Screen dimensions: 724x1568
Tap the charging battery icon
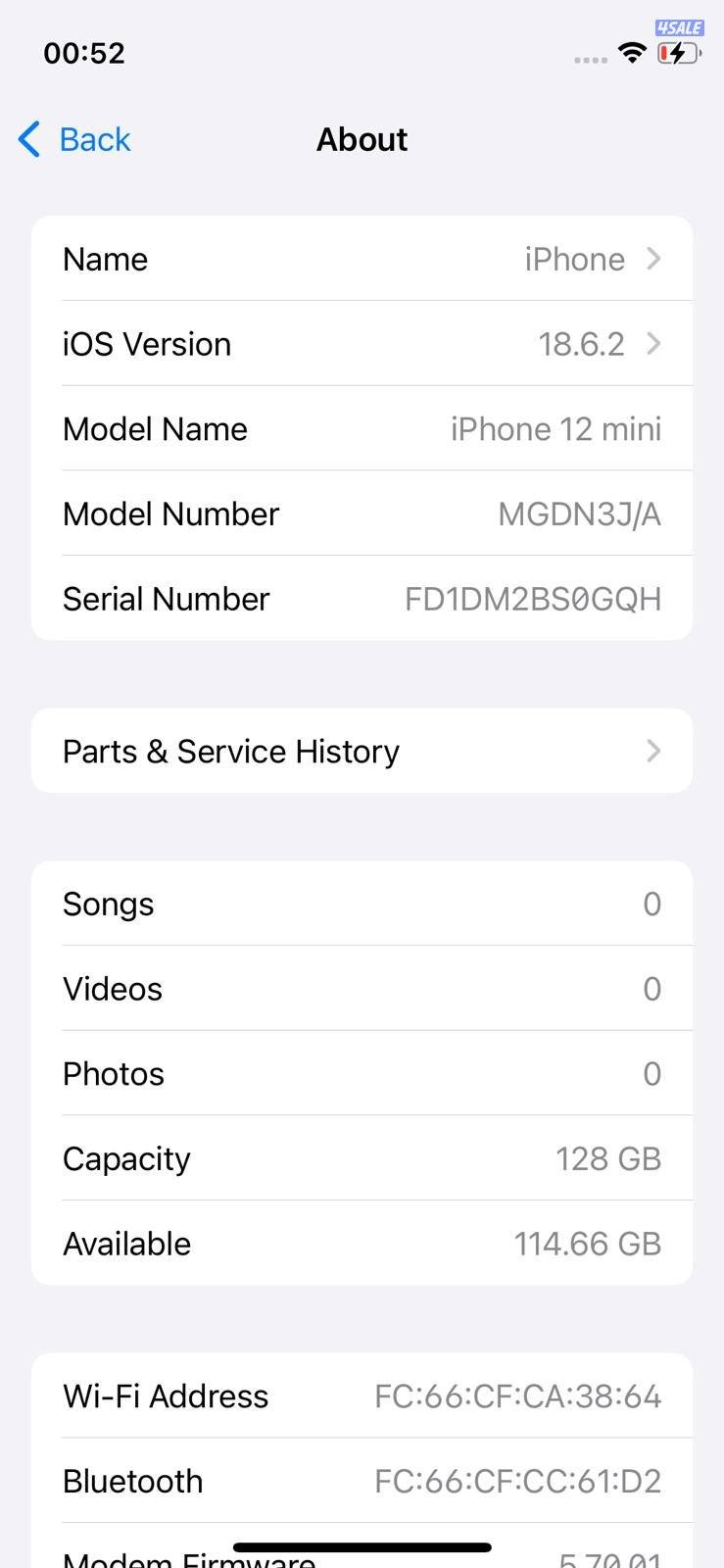coord(680,54)
